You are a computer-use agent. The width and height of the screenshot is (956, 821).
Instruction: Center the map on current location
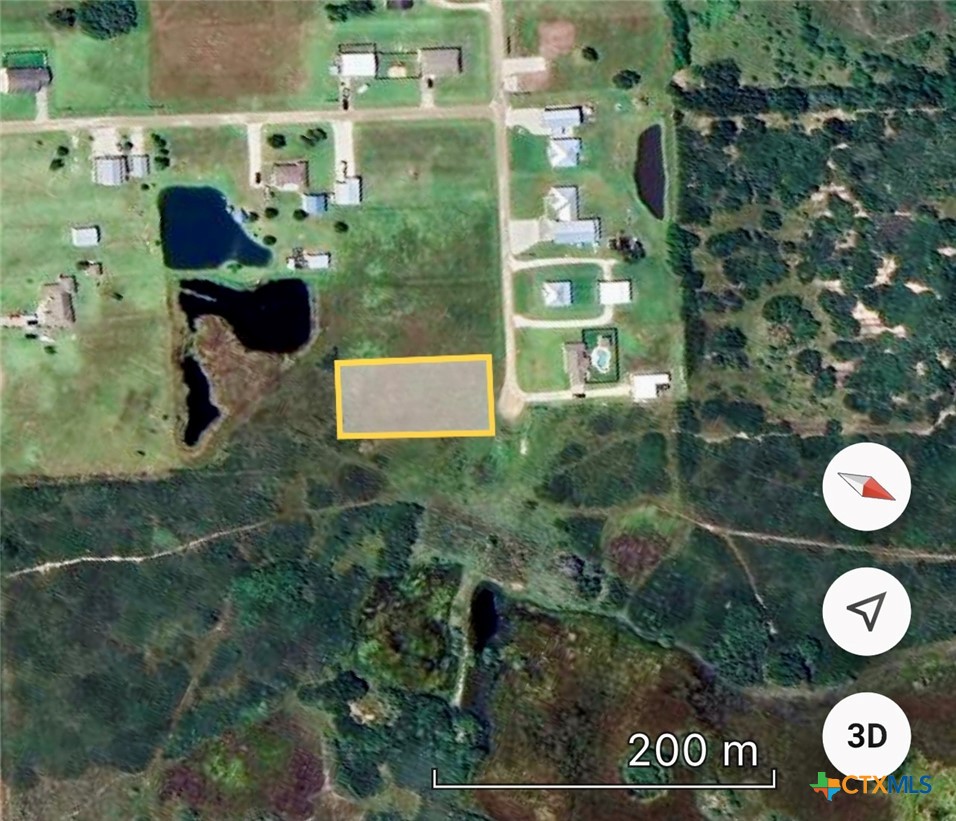click(866, 611)
